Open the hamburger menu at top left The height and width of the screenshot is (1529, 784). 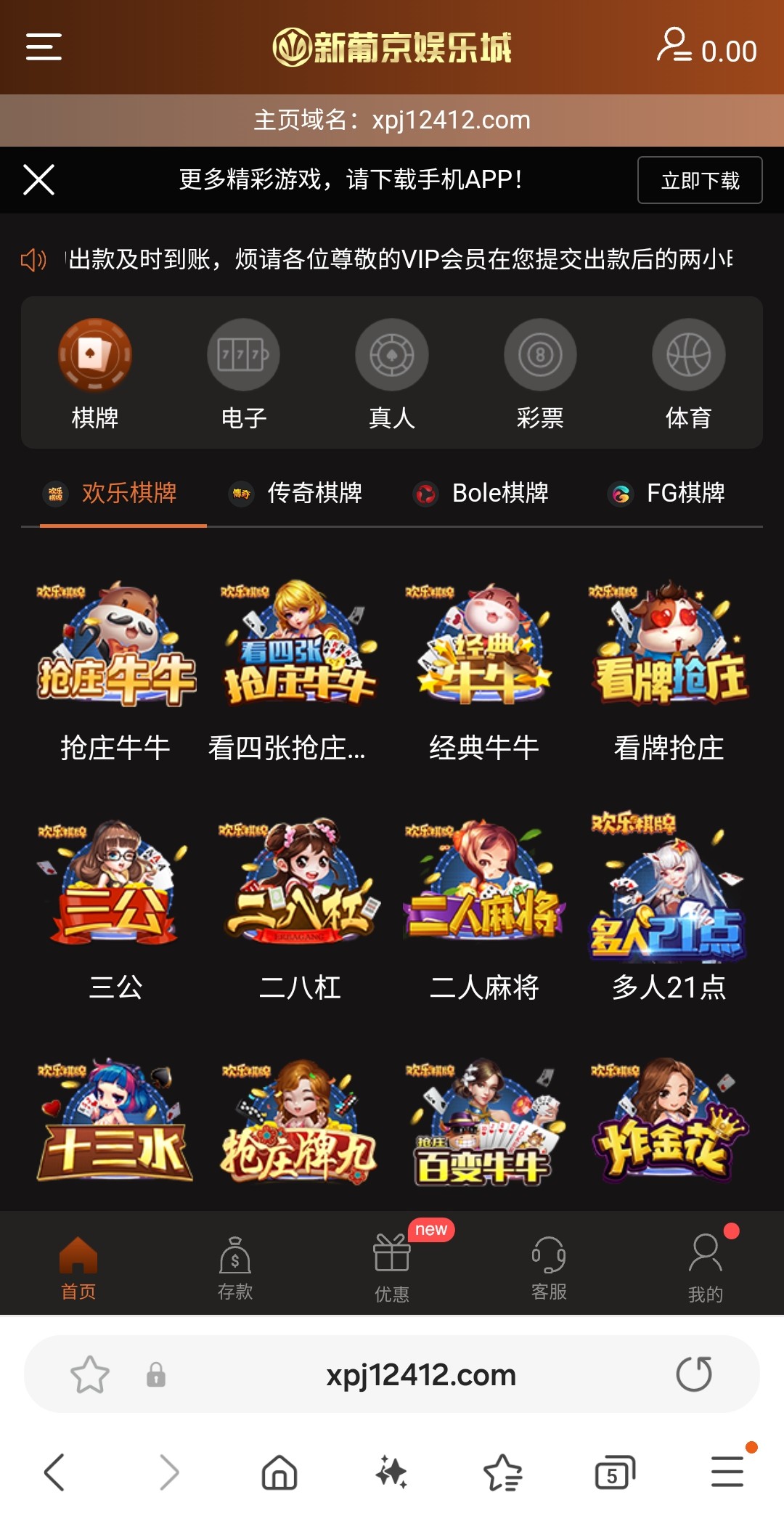tap(44, 47)
